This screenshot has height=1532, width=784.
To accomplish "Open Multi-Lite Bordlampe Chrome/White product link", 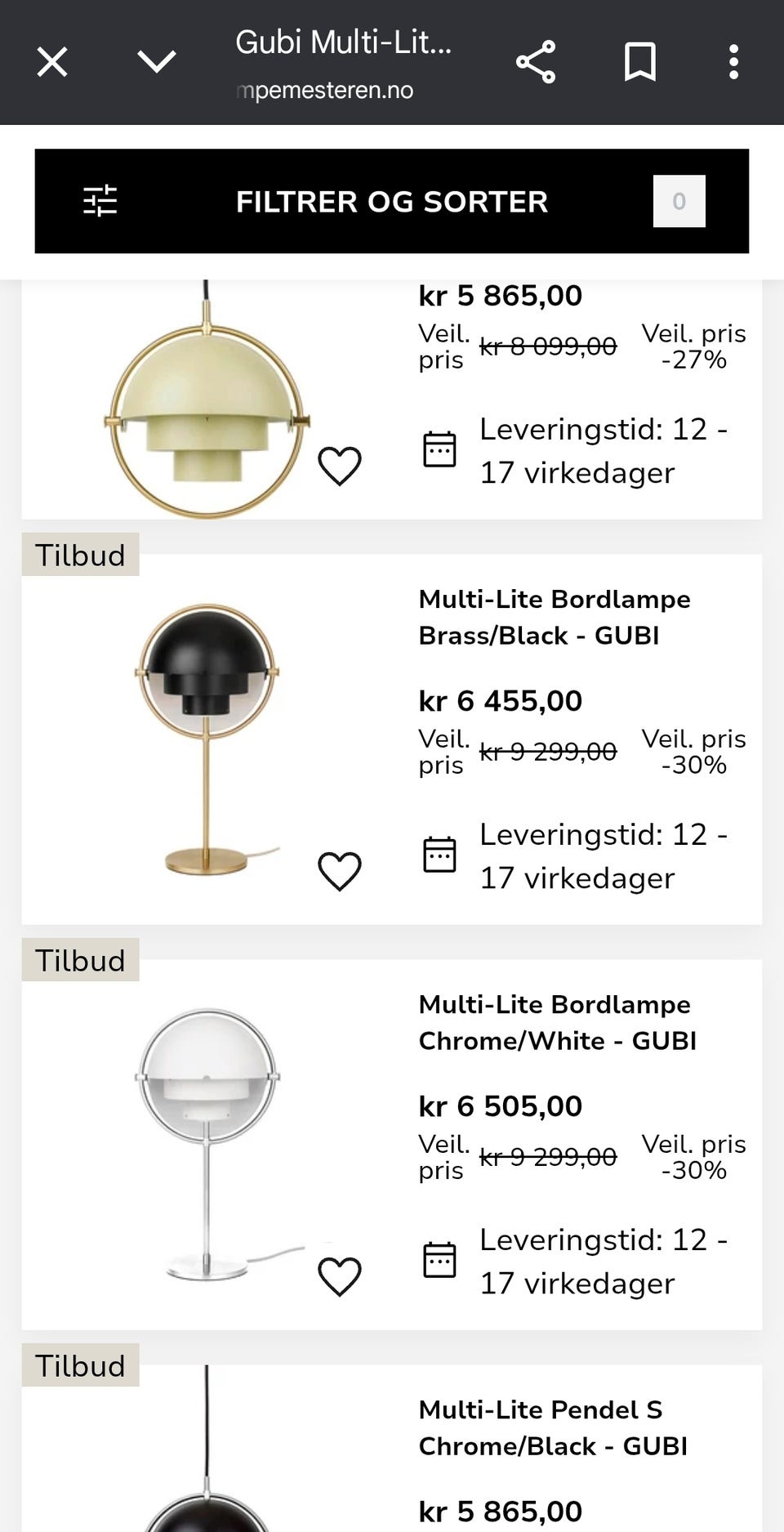I will click(558, 1022).
